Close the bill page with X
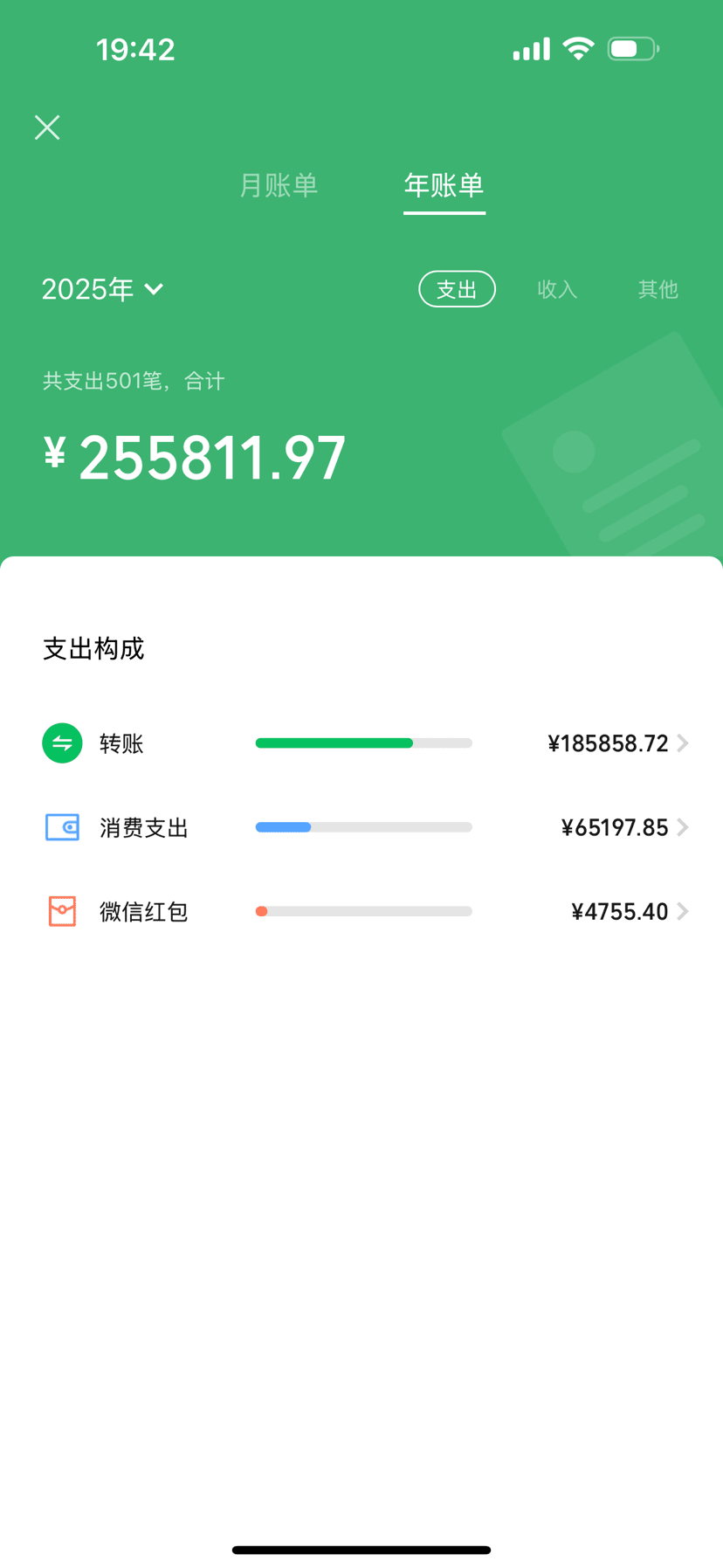 point(47,128)
